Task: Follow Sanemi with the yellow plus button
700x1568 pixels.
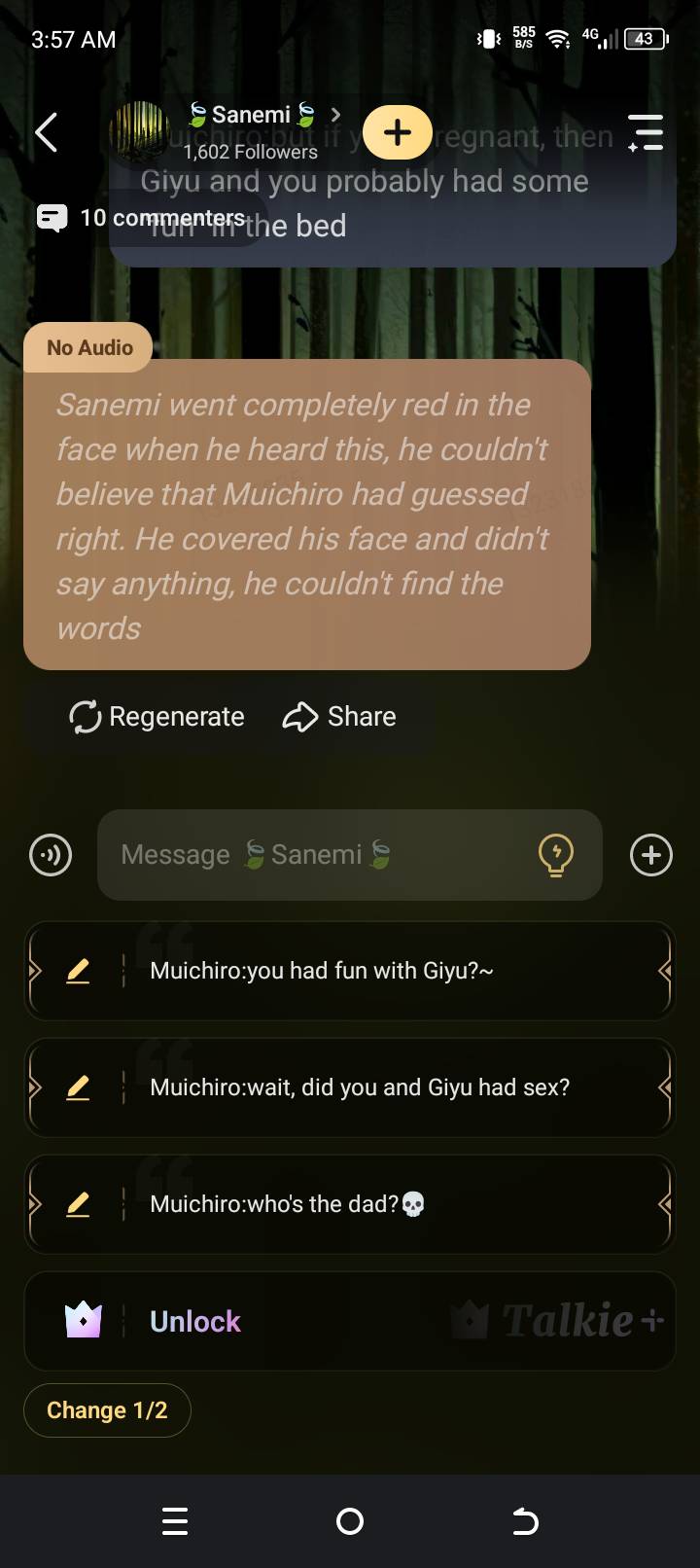Action: click(x=397, y=132)
